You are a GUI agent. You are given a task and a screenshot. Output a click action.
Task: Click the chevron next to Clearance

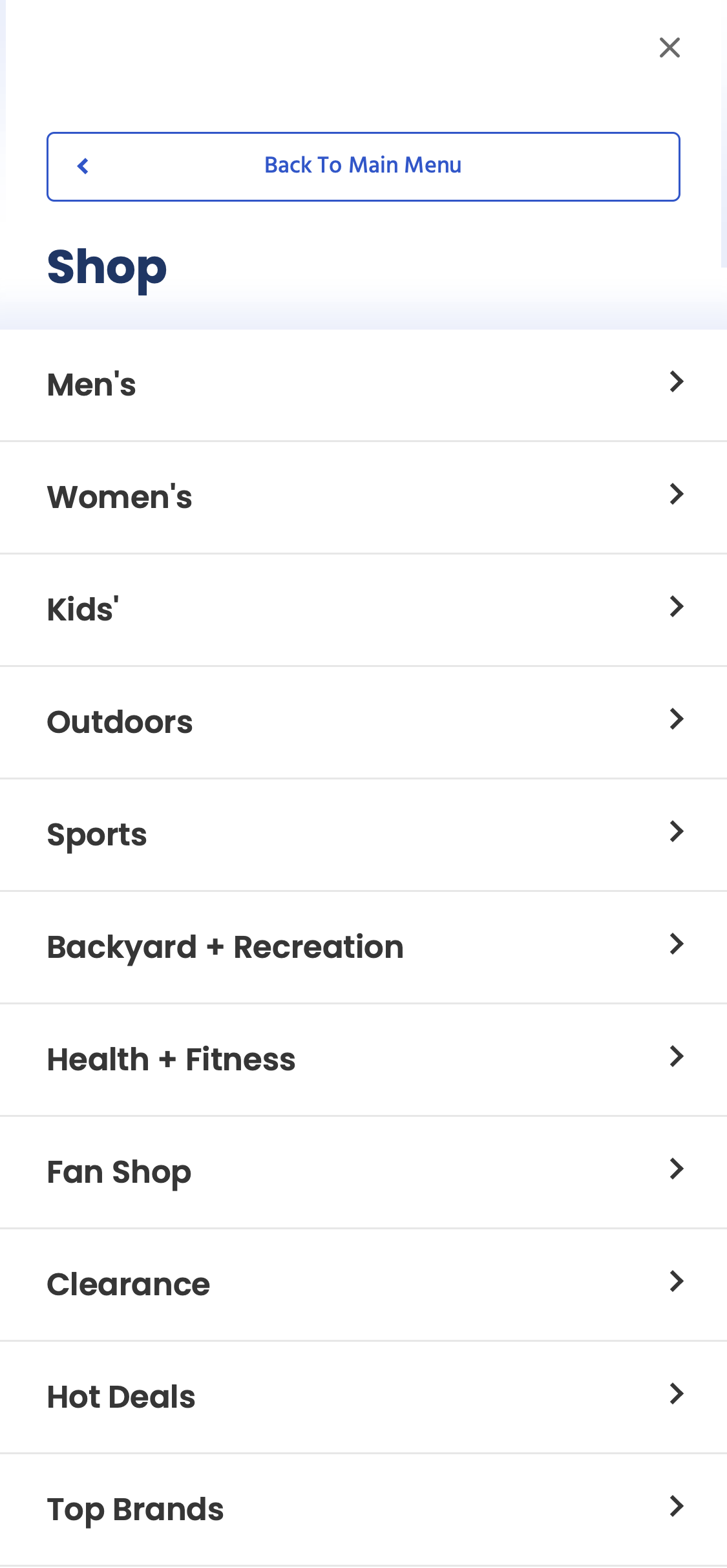click(x=677, y=1282)
